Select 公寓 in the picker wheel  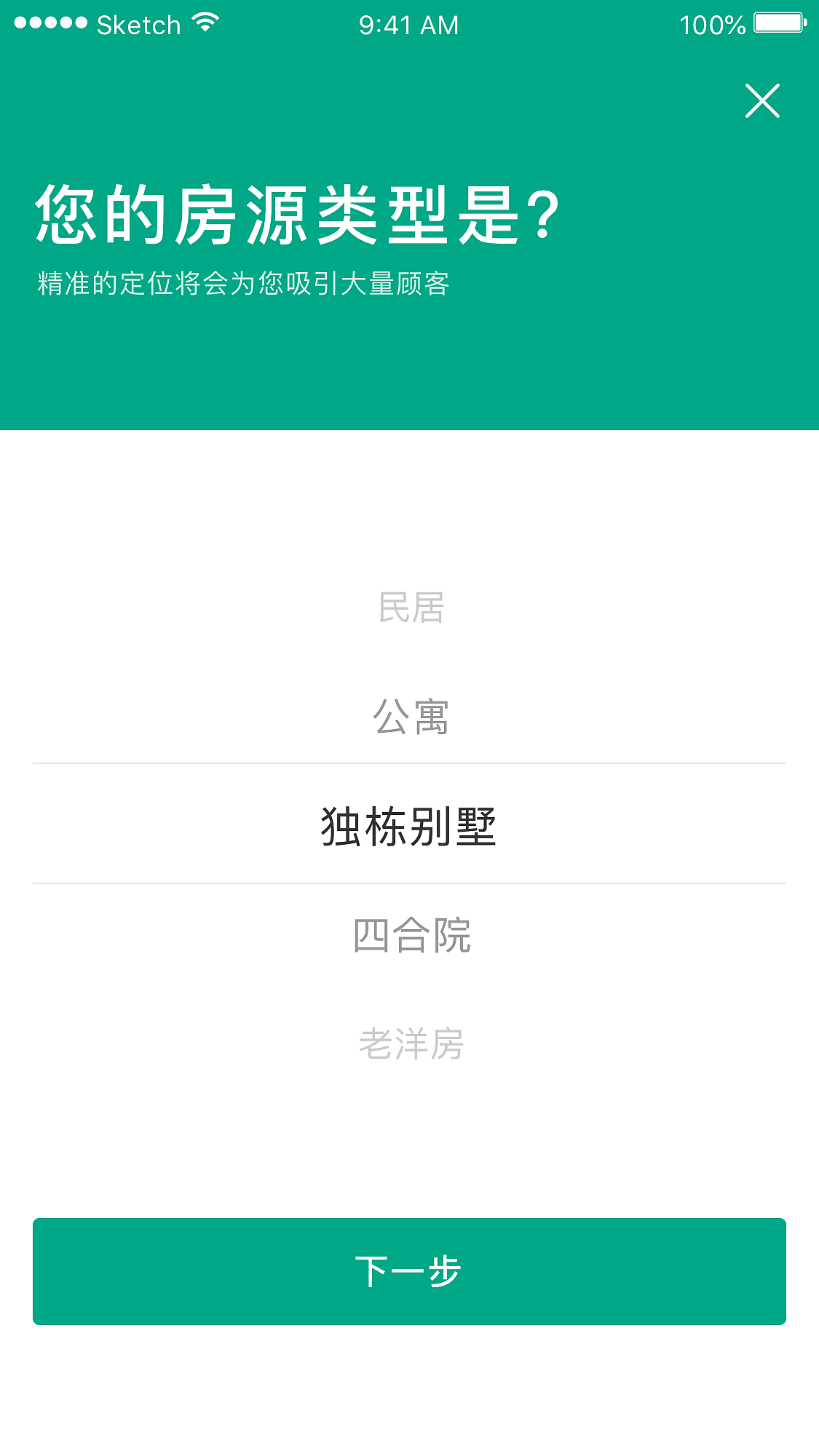tap(409, 717)
